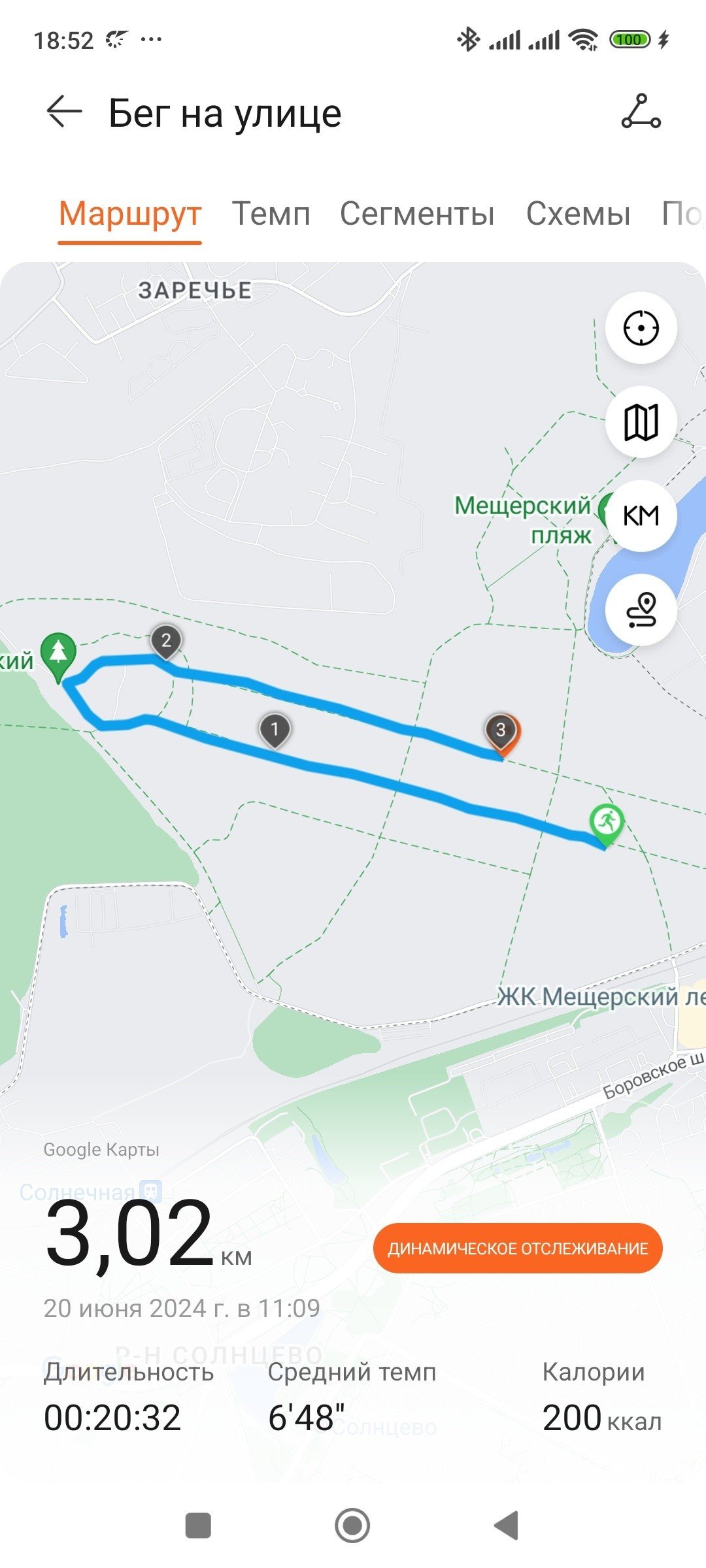Go back using the arrow icon
Image resolution: width=706 pixels, height=1568 pixels.
[x=64, y=112]
